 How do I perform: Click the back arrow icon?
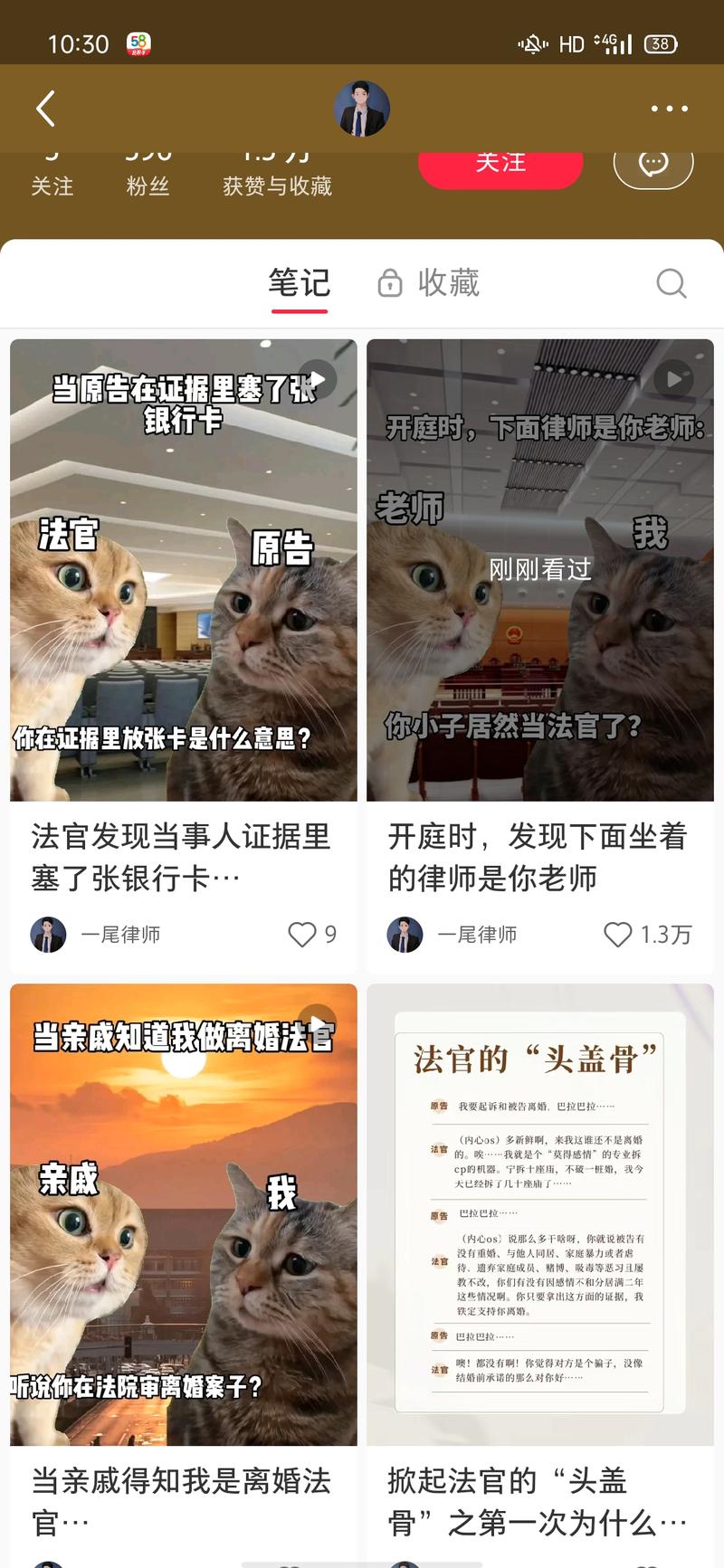45,108
